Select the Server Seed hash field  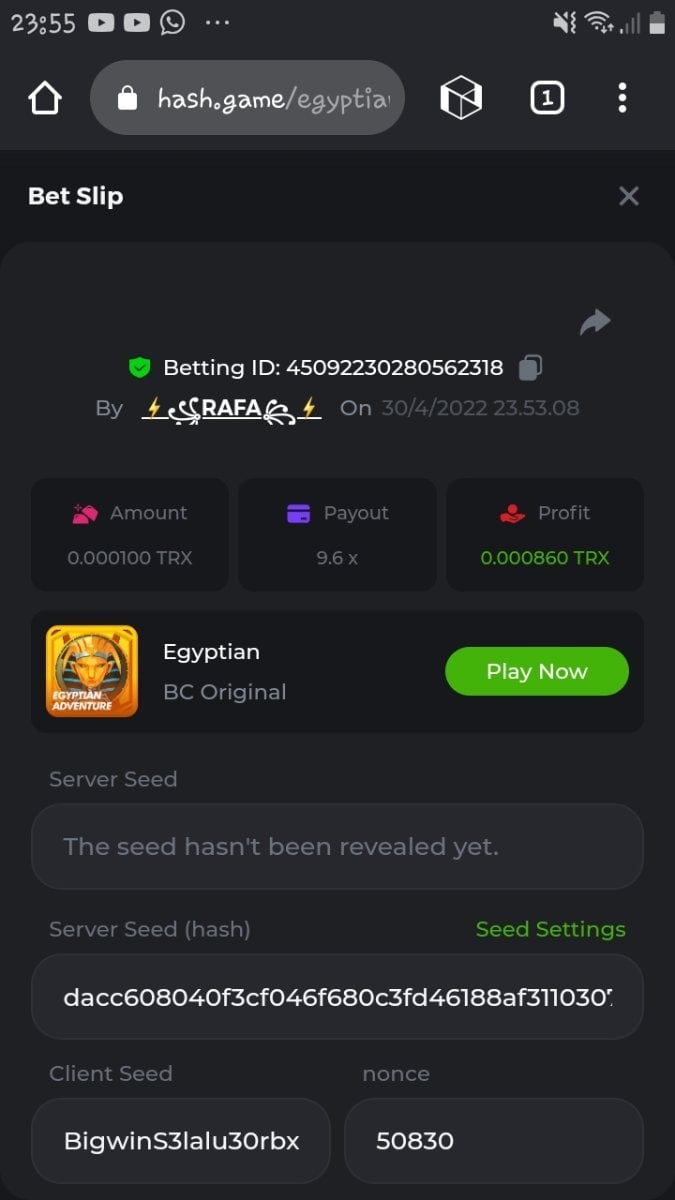[337, 997]
